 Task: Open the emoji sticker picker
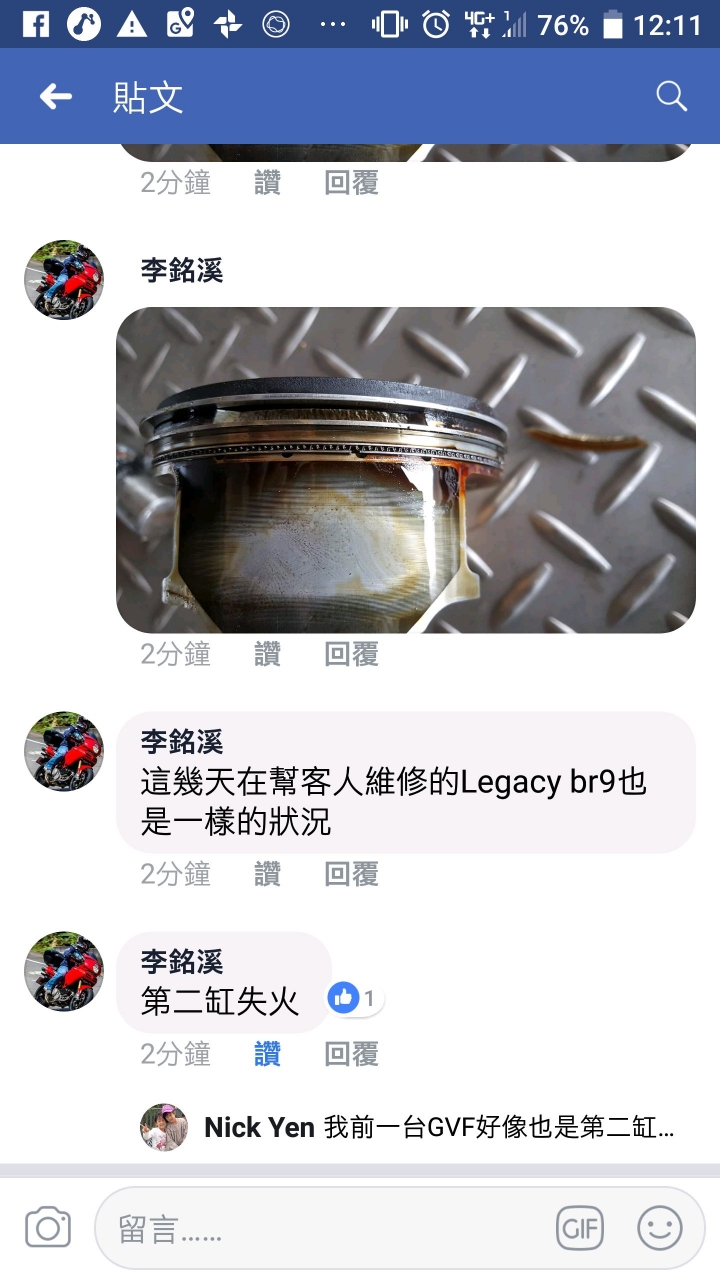click(x=660, y=1228)
